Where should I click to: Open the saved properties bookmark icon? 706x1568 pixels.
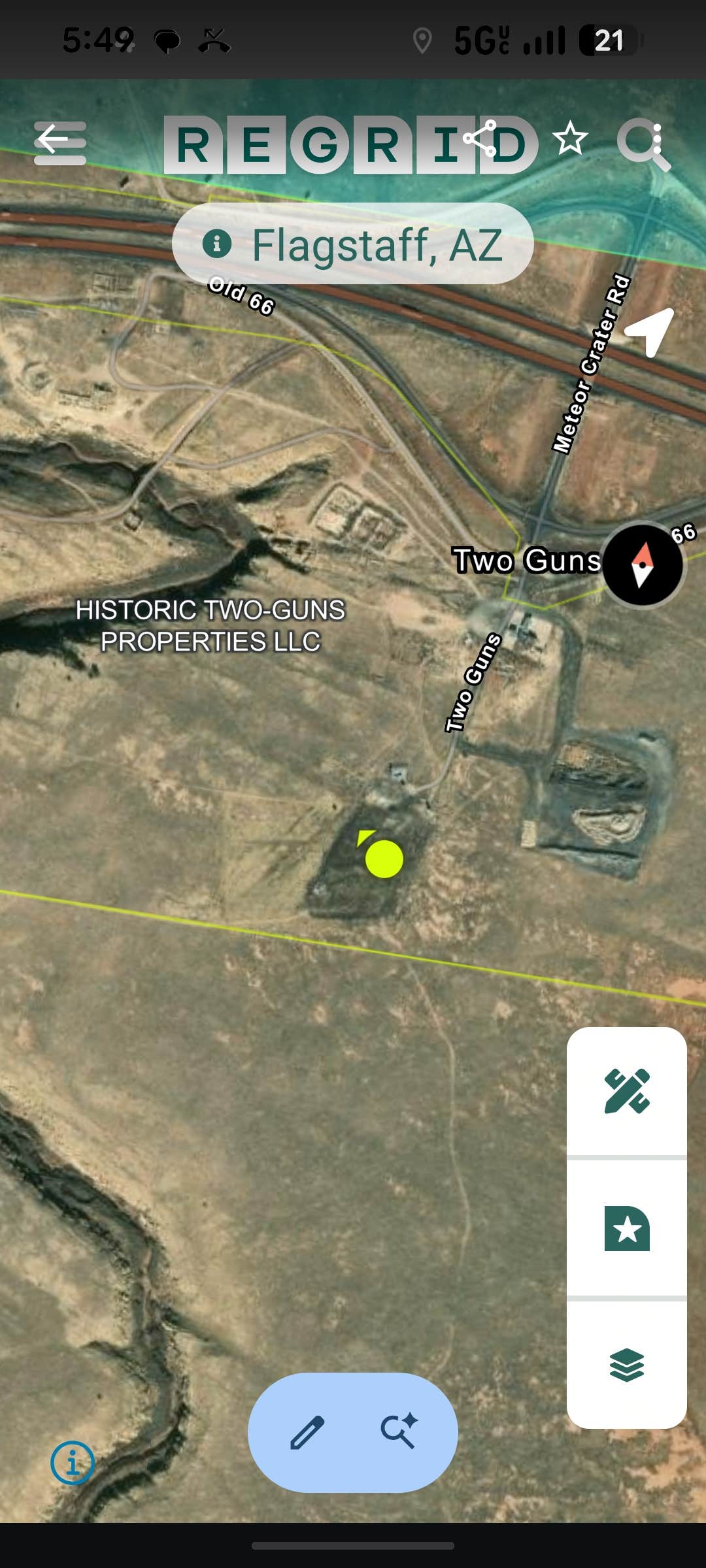point(626,1228)
